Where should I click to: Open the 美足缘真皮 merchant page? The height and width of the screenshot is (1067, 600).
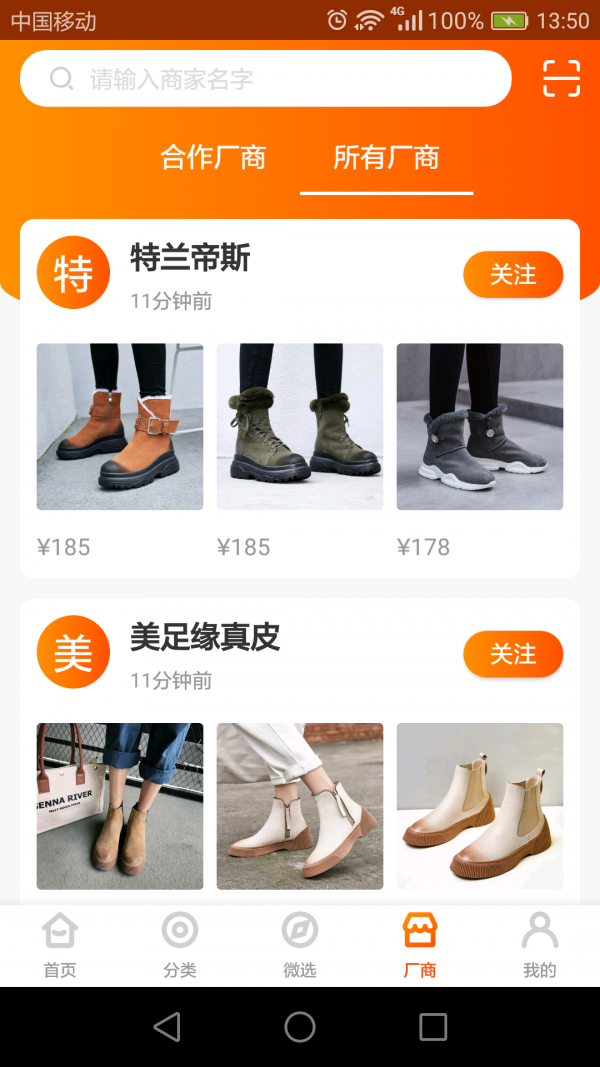click(x=205, y=638)
